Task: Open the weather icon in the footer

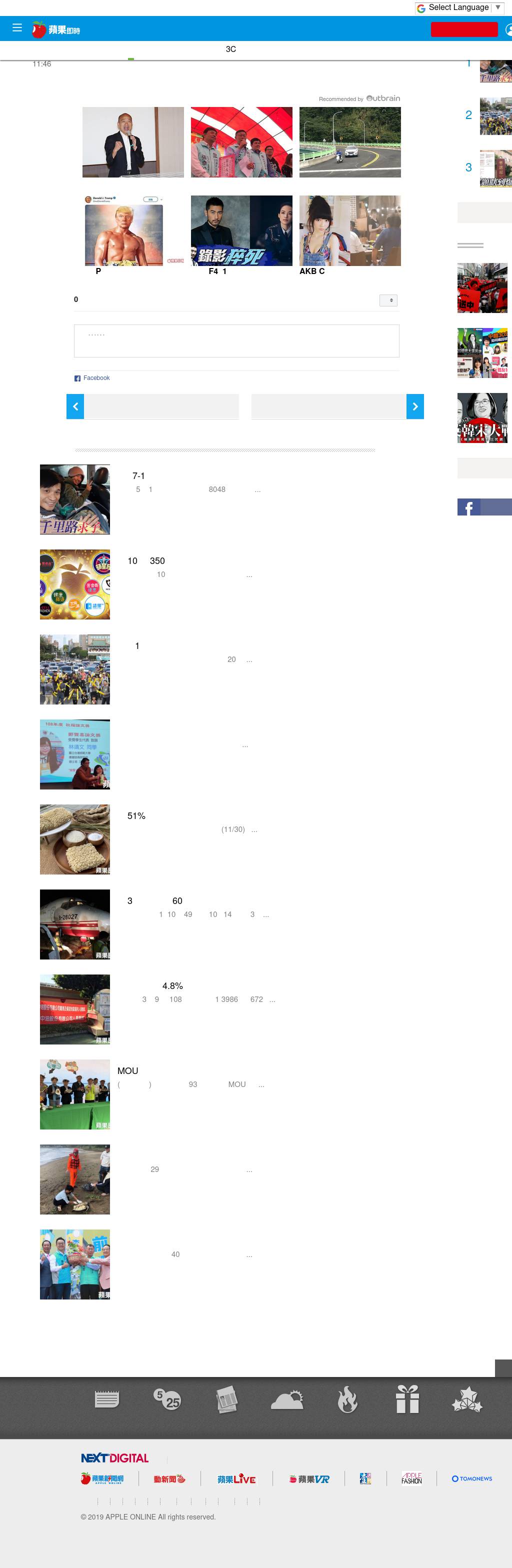Action: (286, 1400)
